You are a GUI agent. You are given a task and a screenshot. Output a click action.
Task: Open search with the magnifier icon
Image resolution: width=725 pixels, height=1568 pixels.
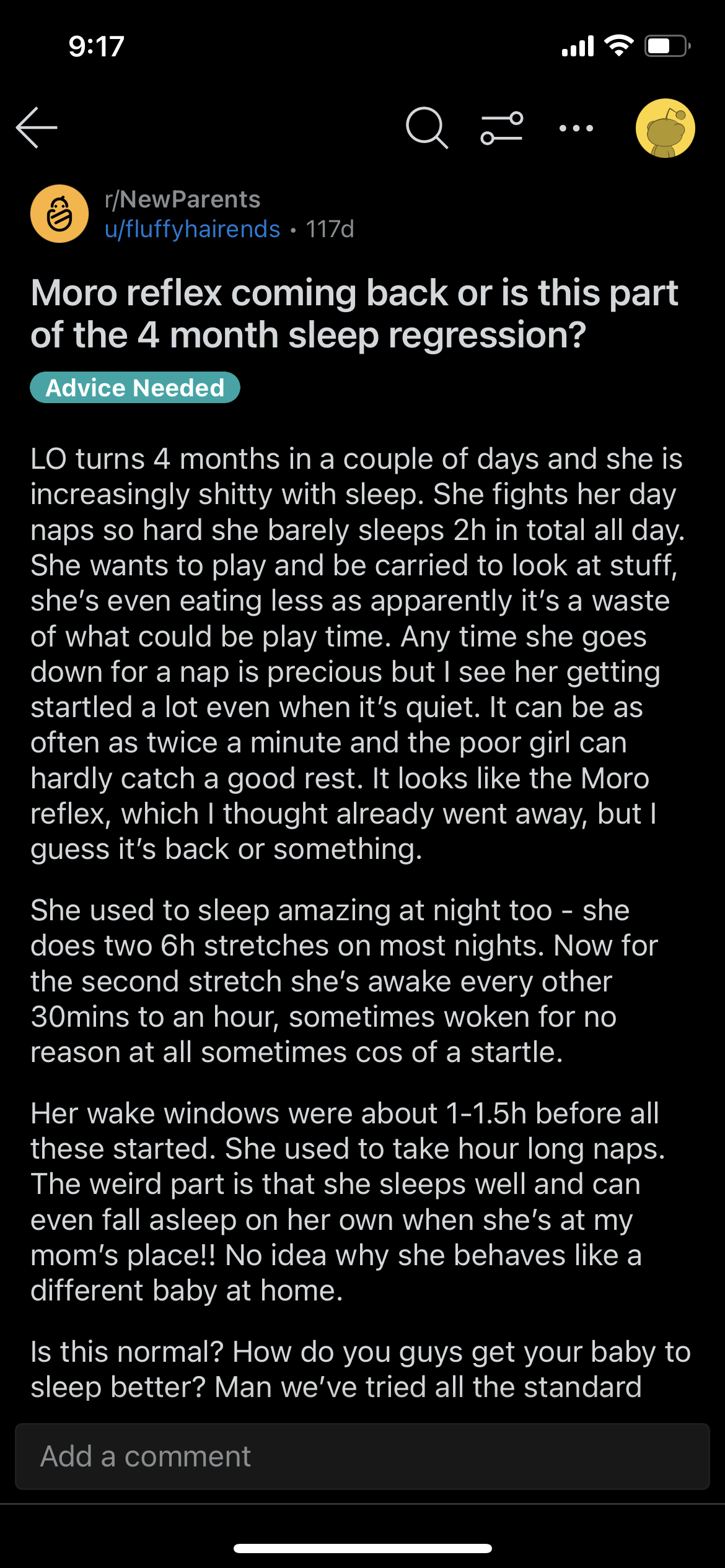pos(426,128)
